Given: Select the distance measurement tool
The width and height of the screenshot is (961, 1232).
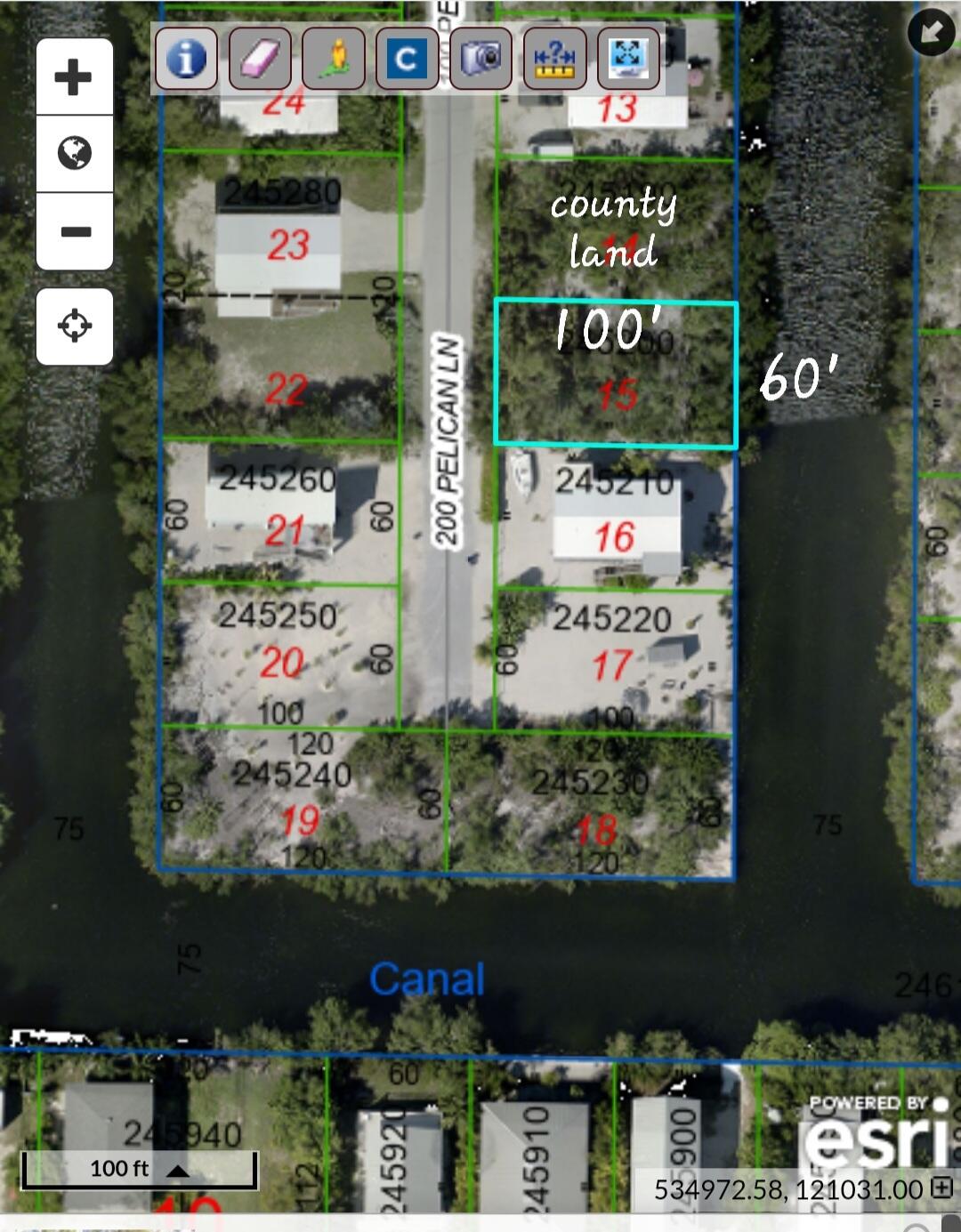Looking at the screenshot, I should point(553,60).
